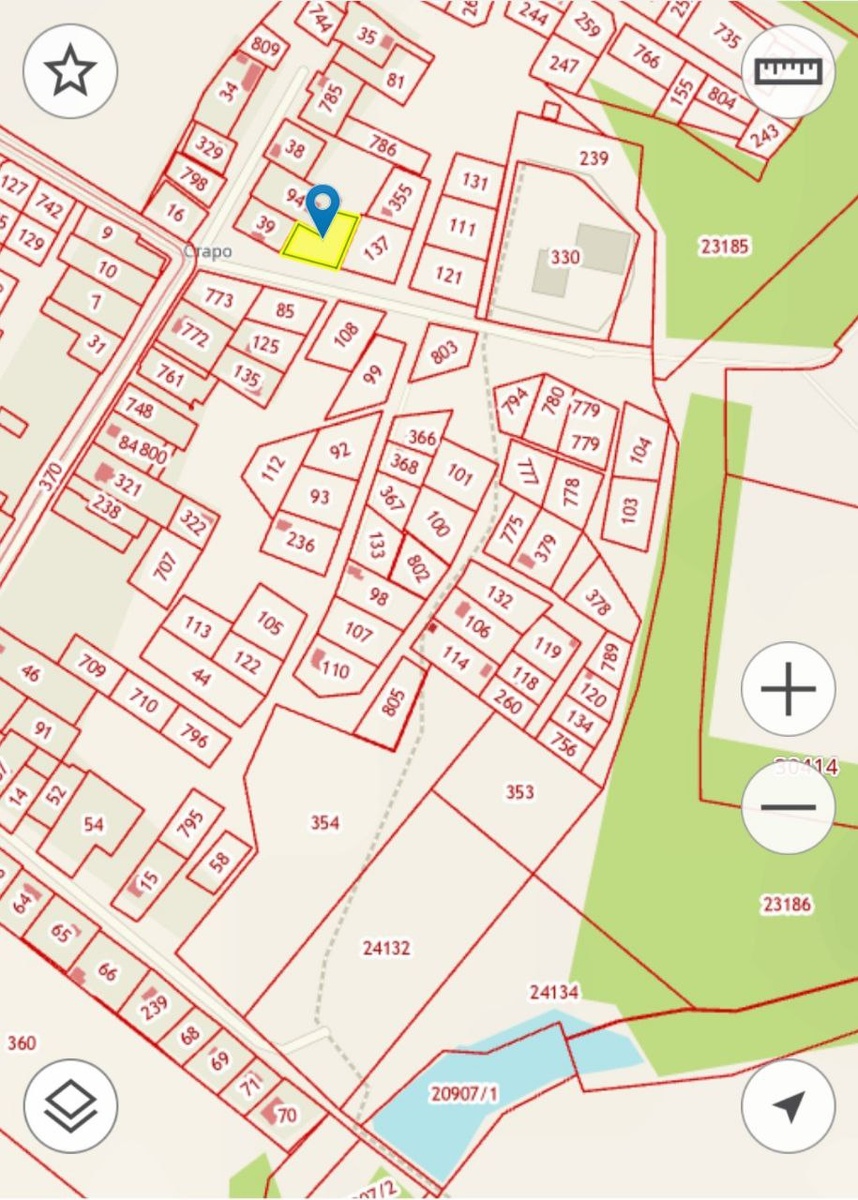Tap the blue pin on highlighted parcel
The width and height of the screenshot is (858, 1200).
[x=322, y=207]
